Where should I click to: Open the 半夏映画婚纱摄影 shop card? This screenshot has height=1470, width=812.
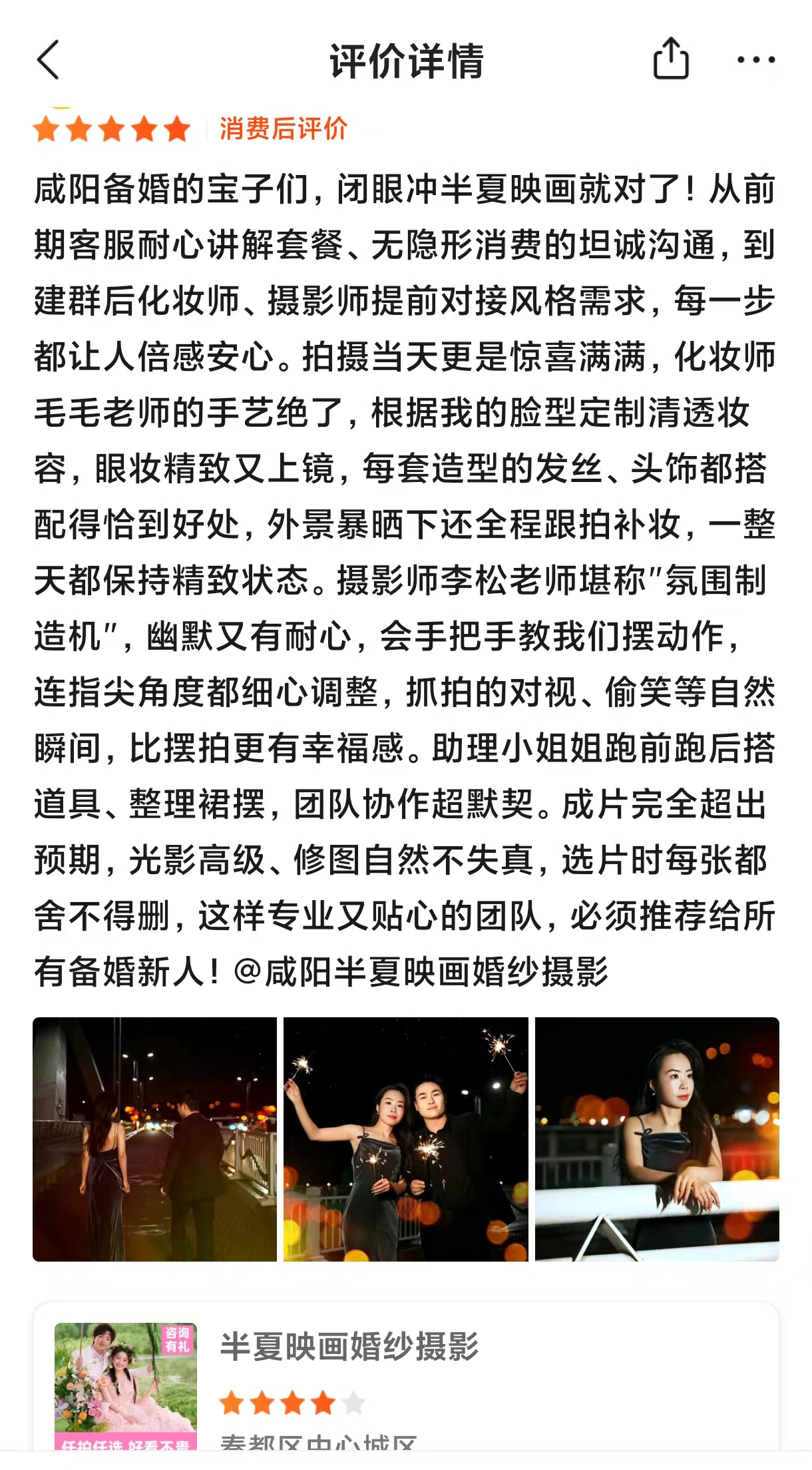tap(406, 1378)
